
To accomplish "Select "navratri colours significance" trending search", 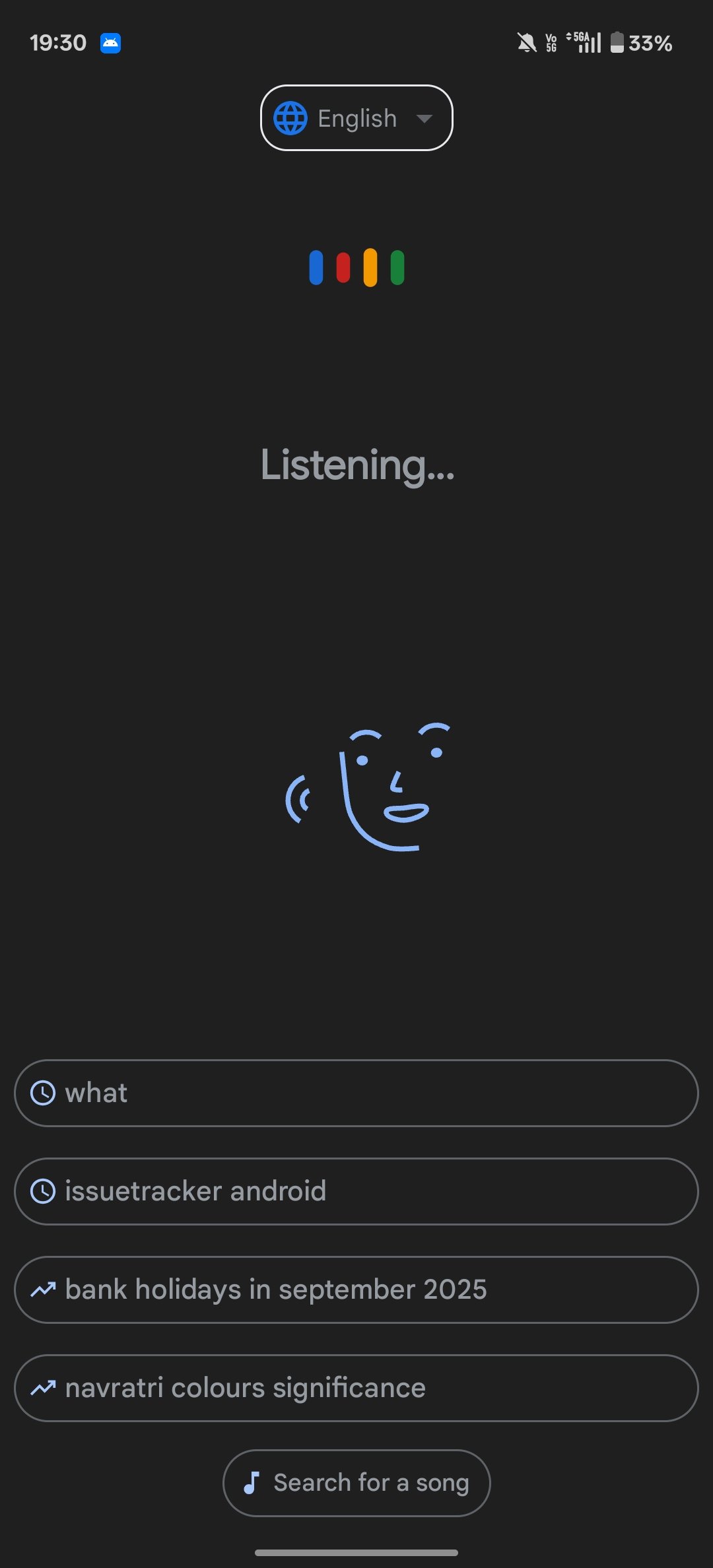I will (356, 1388).
